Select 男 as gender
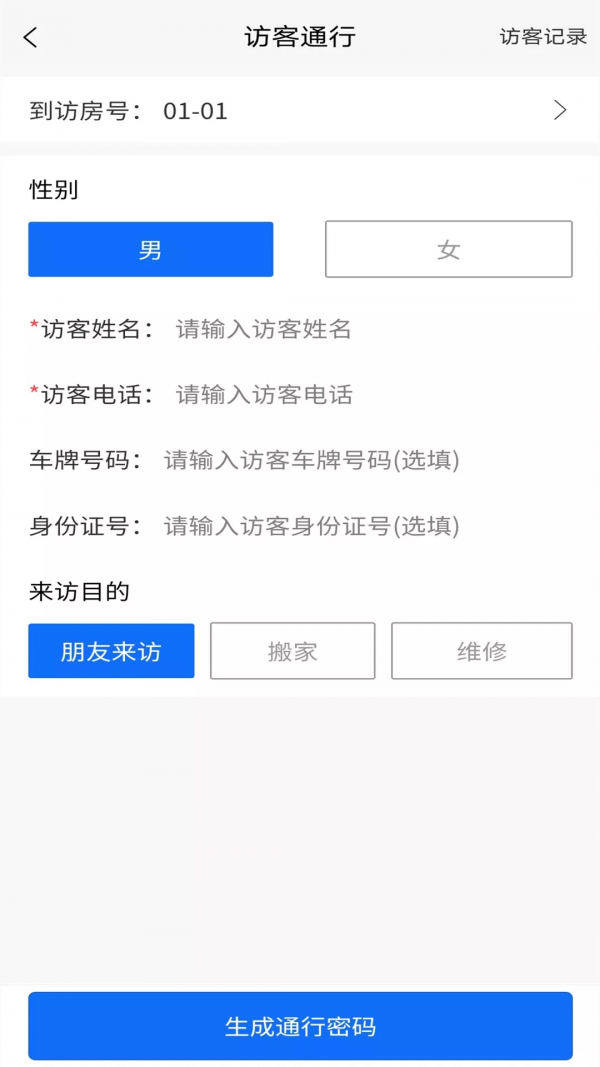Image resolution: width=600 pixels, height=1067 pixels. coord(150,249)
